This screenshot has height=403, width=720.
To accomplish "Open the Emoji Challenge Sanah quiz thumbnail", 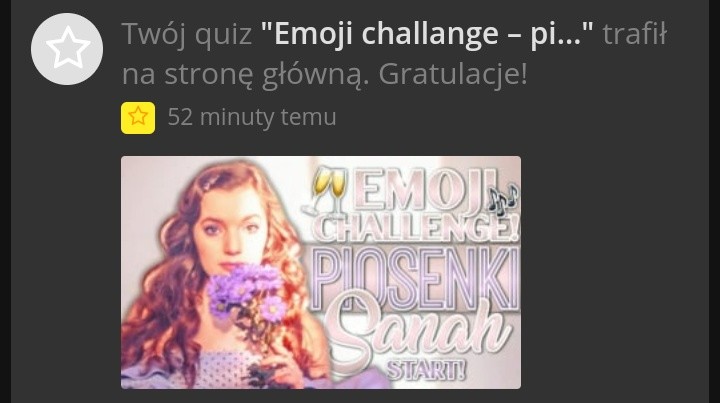I will click(321, 272).
